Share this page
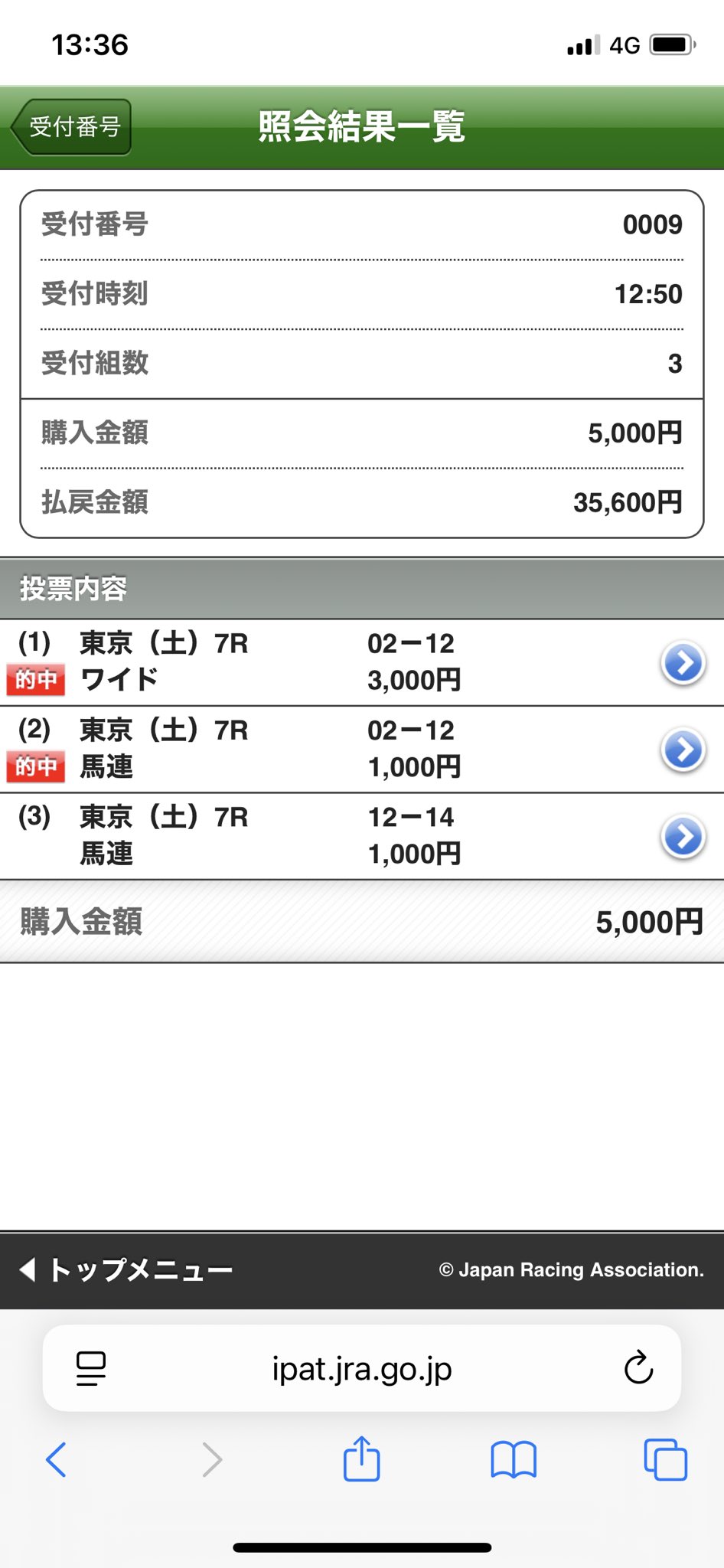 [x=361, y=1459]
